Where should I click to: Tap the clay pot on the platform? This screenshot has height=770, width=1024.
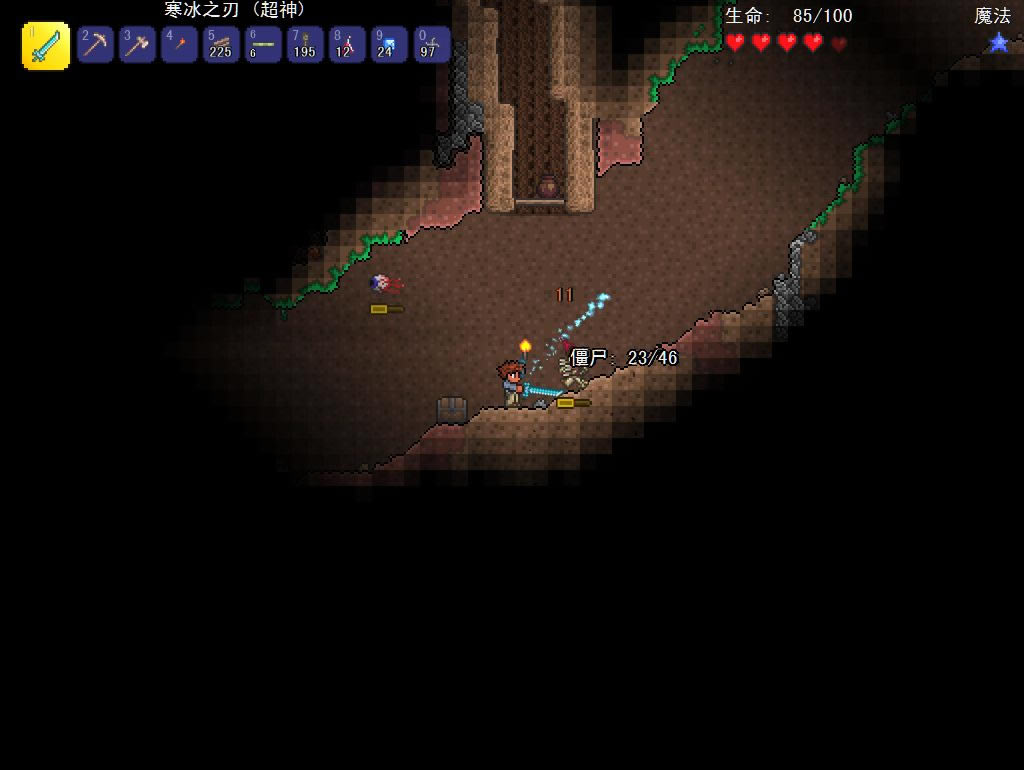point(547,187)
